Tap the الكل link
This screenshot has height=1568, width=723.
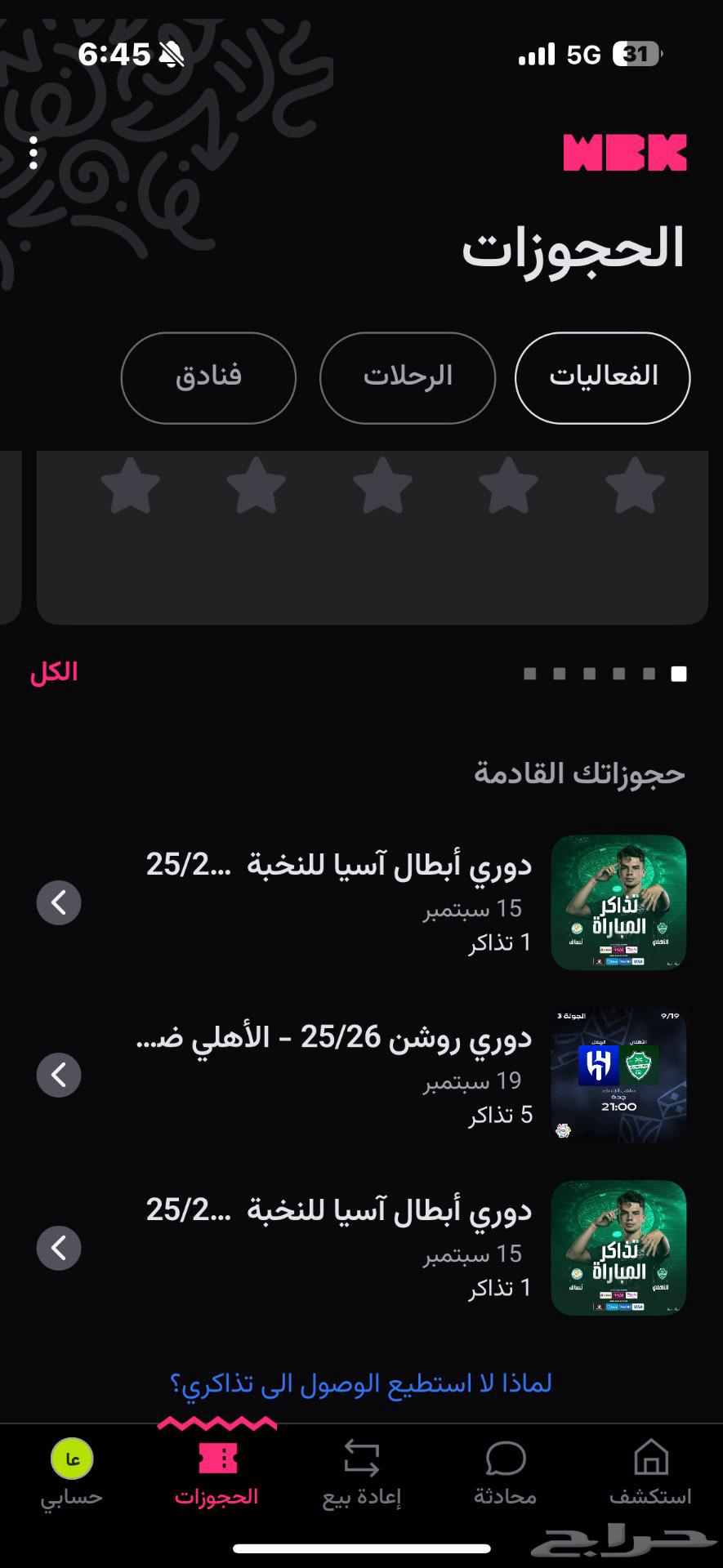pos(52,672)
